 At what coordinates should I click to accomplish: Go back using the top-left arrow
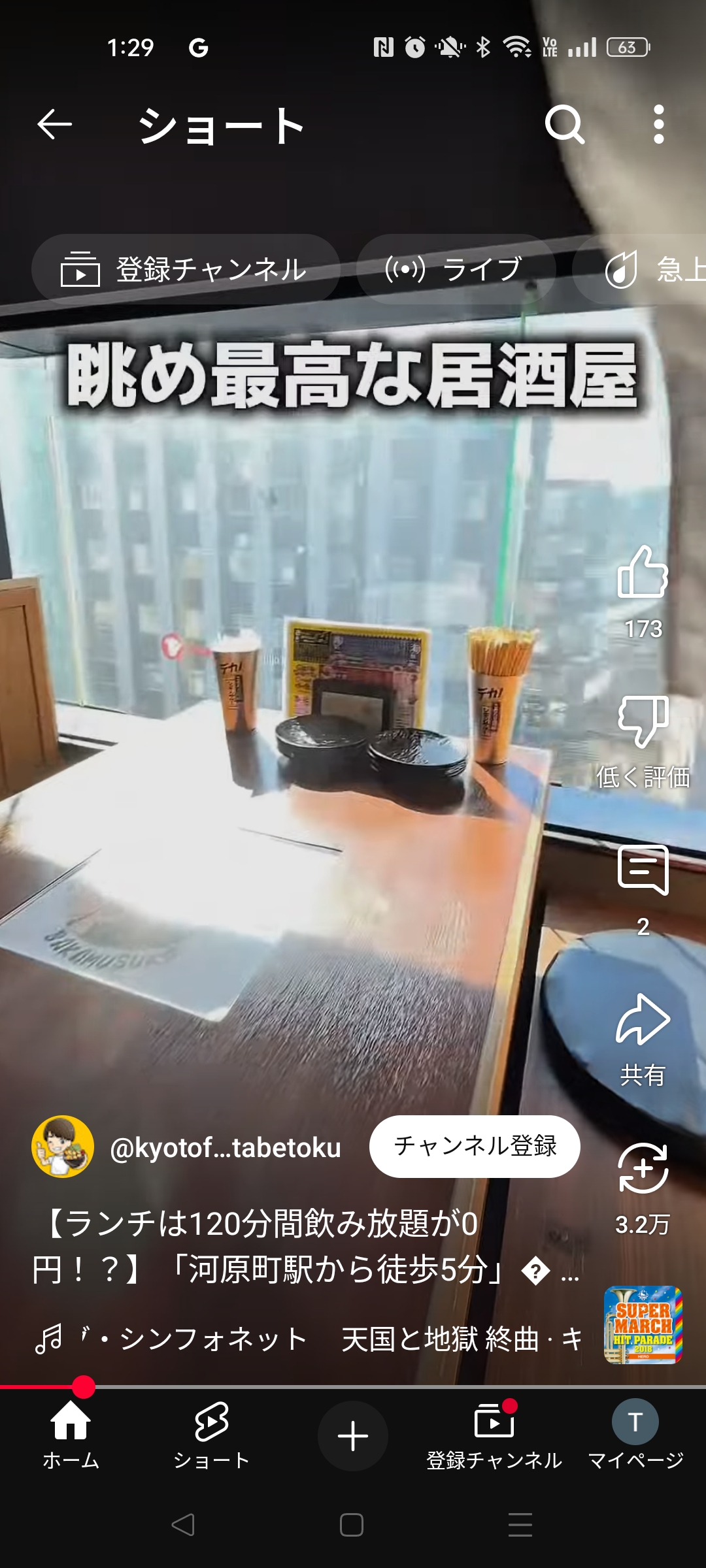coord(54,124)
